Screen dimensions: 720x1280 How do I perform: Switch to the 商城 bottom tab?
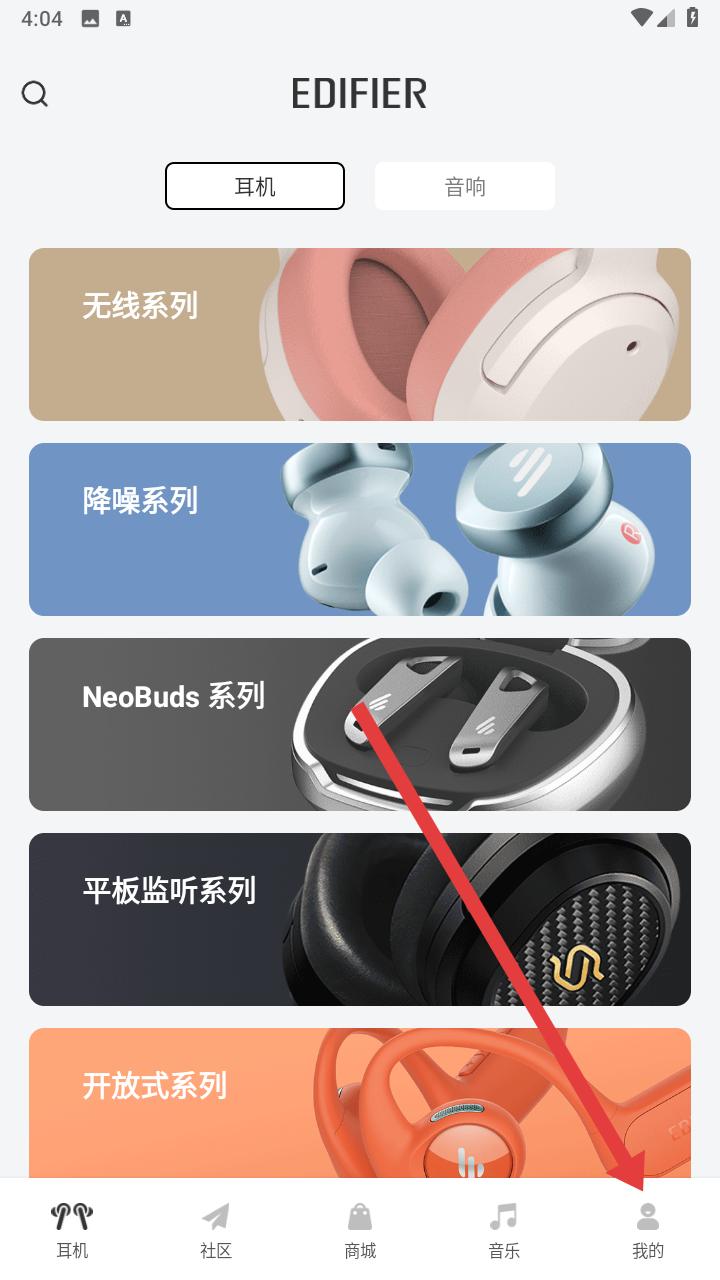point(360,1230)
